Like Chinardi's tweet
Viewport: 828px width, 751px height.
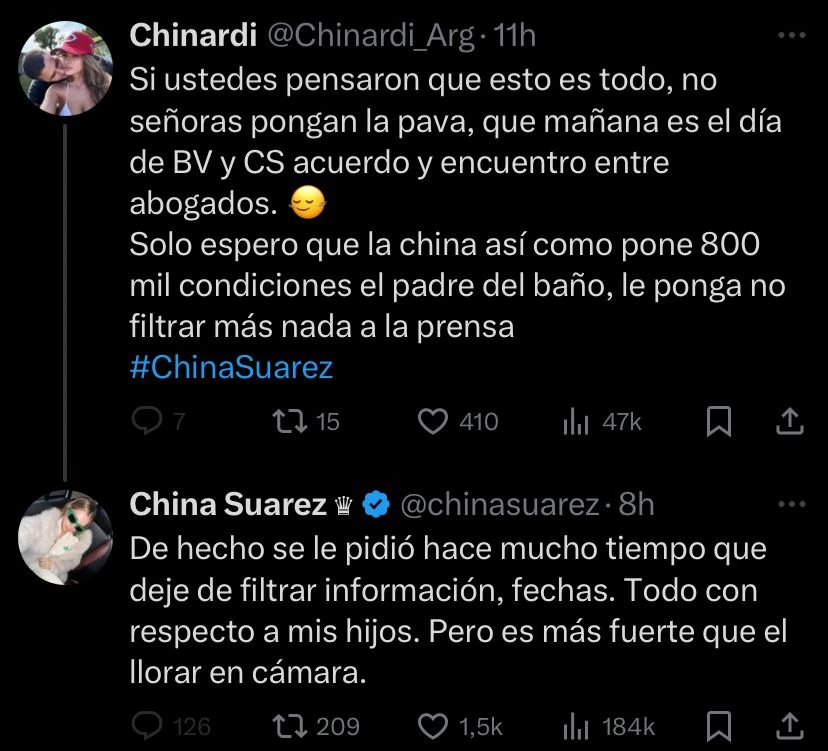tap(433, 423)
